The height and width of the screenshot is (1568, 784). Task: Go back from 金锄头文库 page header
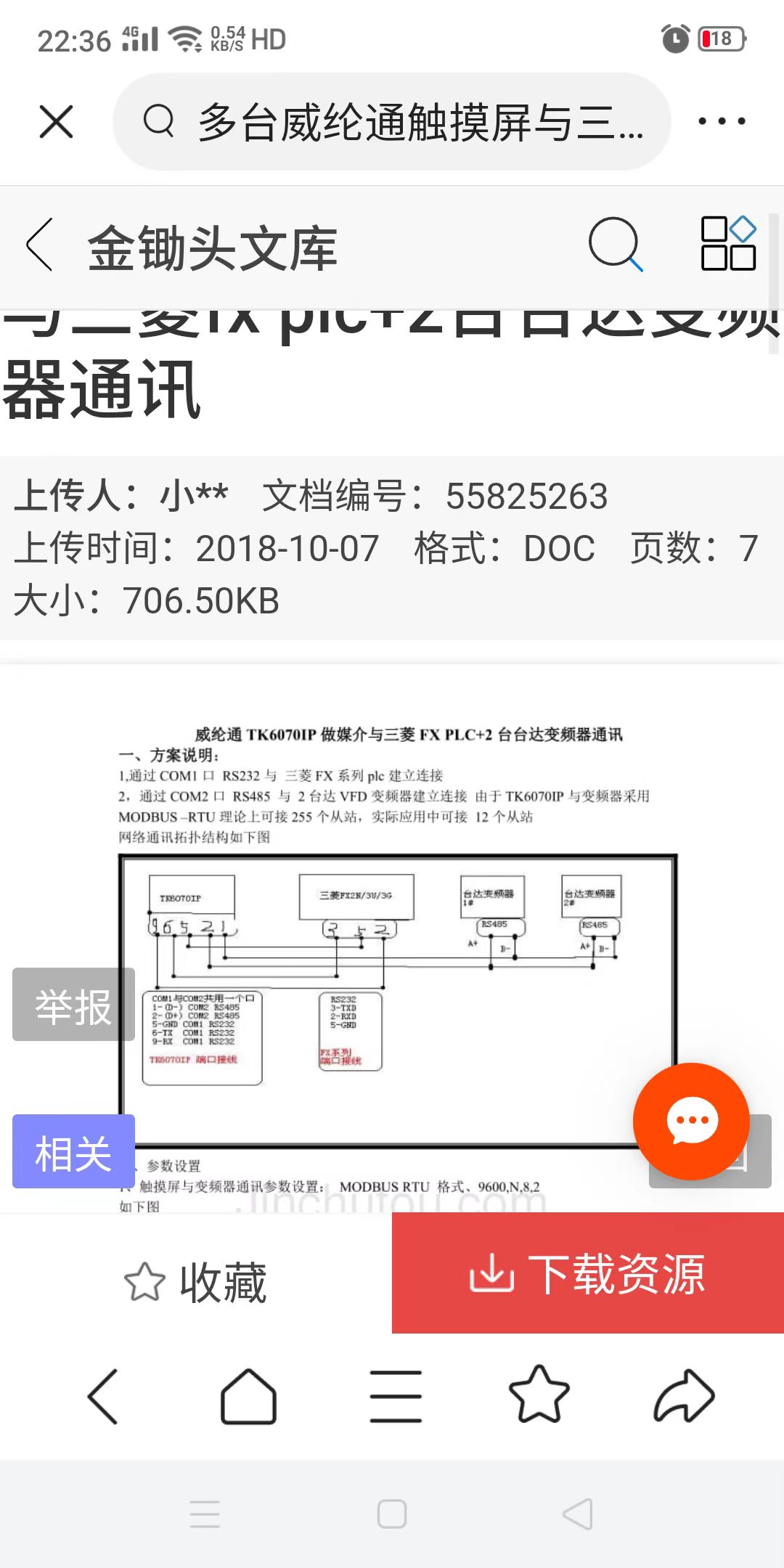40,245
